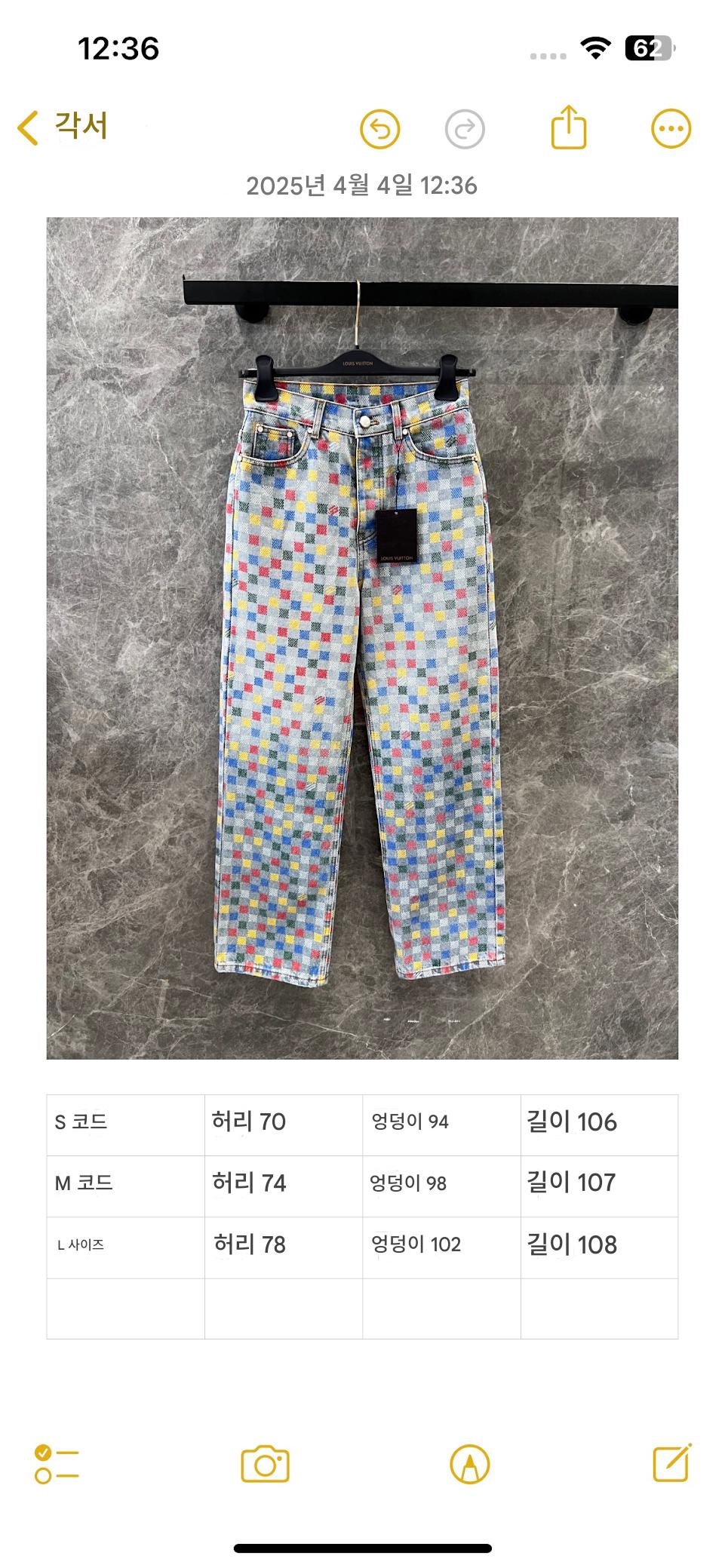
Task: Undo the last edit
Action: pyautogui.click(x=379, y=129)
